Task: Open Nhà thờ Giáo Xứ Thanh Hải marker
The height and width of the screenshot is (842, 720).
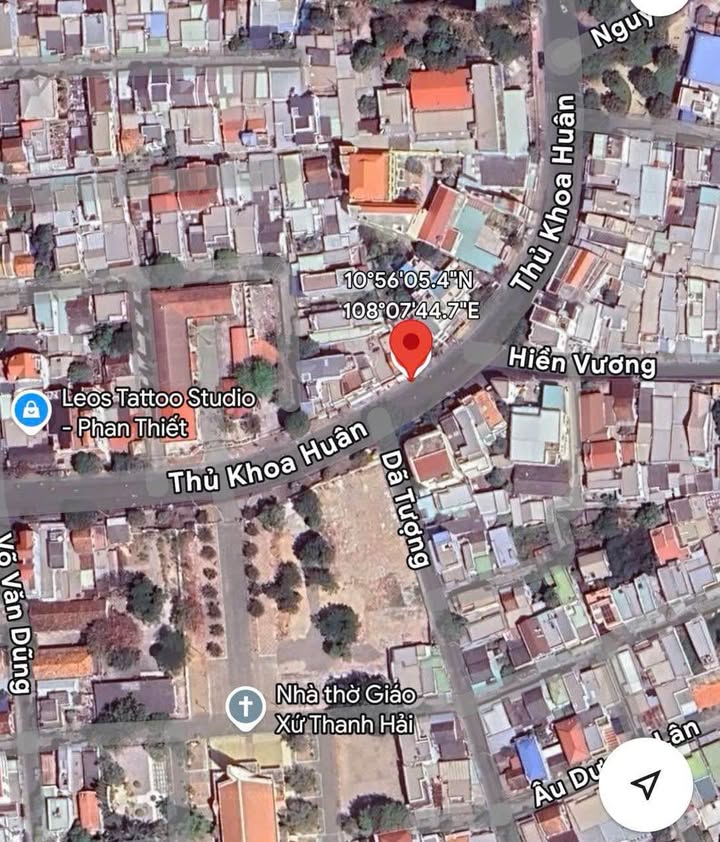Action: (244, 705)
